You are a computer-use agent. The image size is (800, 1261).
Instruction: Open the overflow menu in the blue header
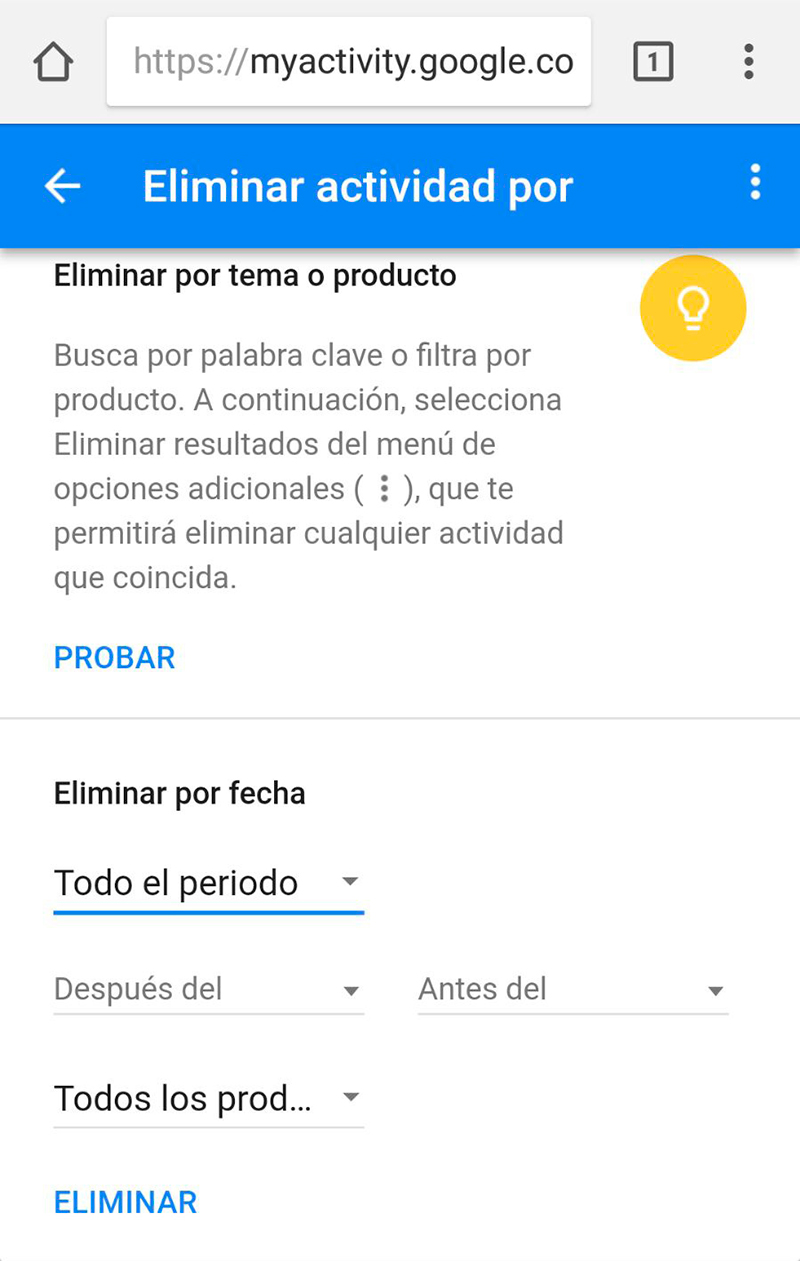(755, 184)
